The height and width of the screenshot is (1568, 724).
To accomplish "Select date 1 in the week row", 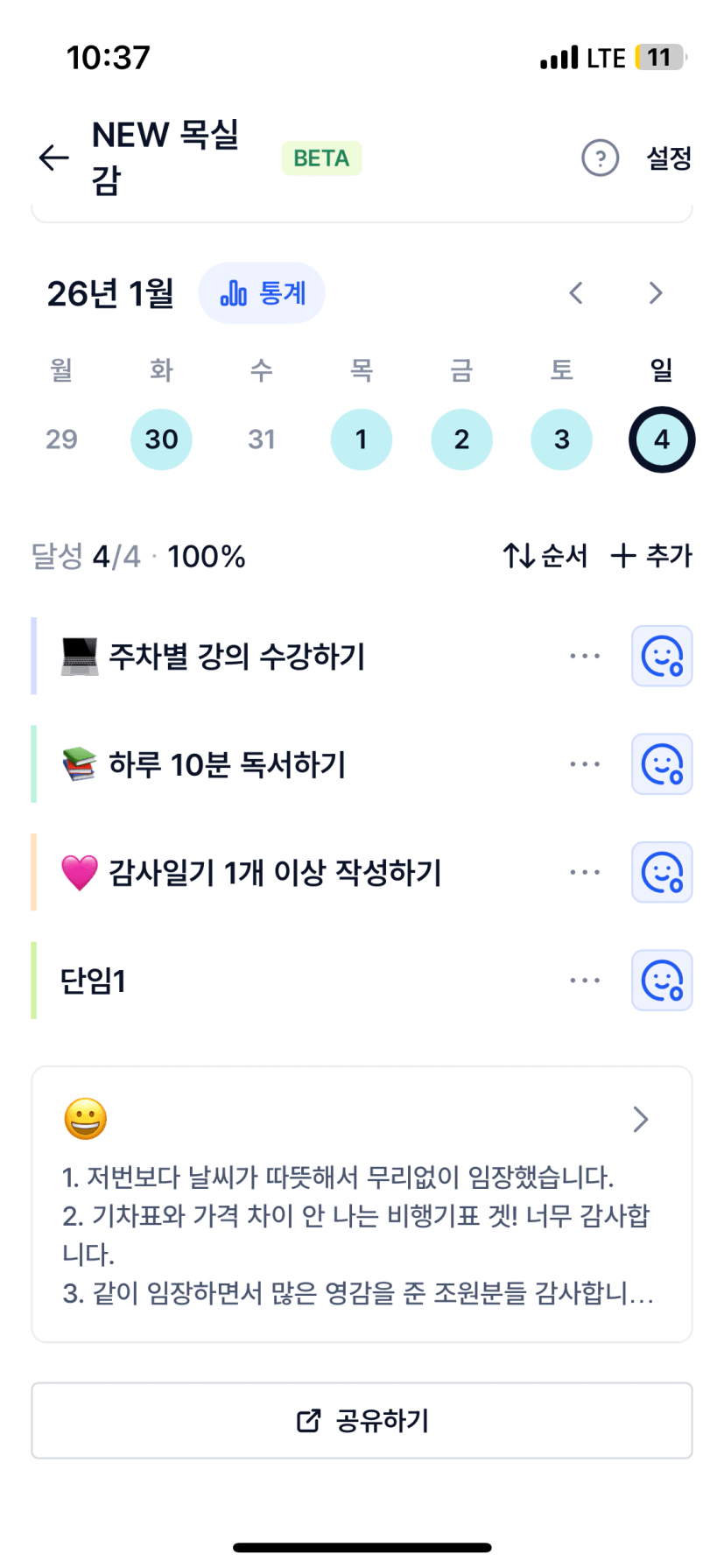I will coord(361,439).
